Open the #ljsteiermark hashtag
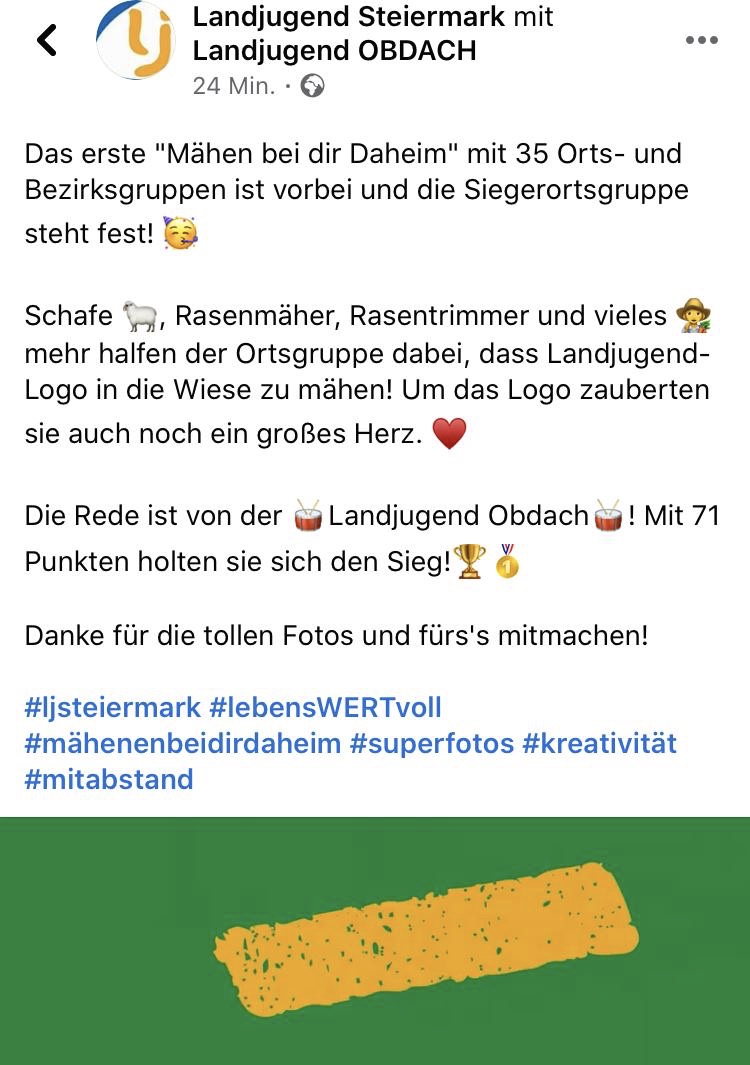 tap(113, 708)
